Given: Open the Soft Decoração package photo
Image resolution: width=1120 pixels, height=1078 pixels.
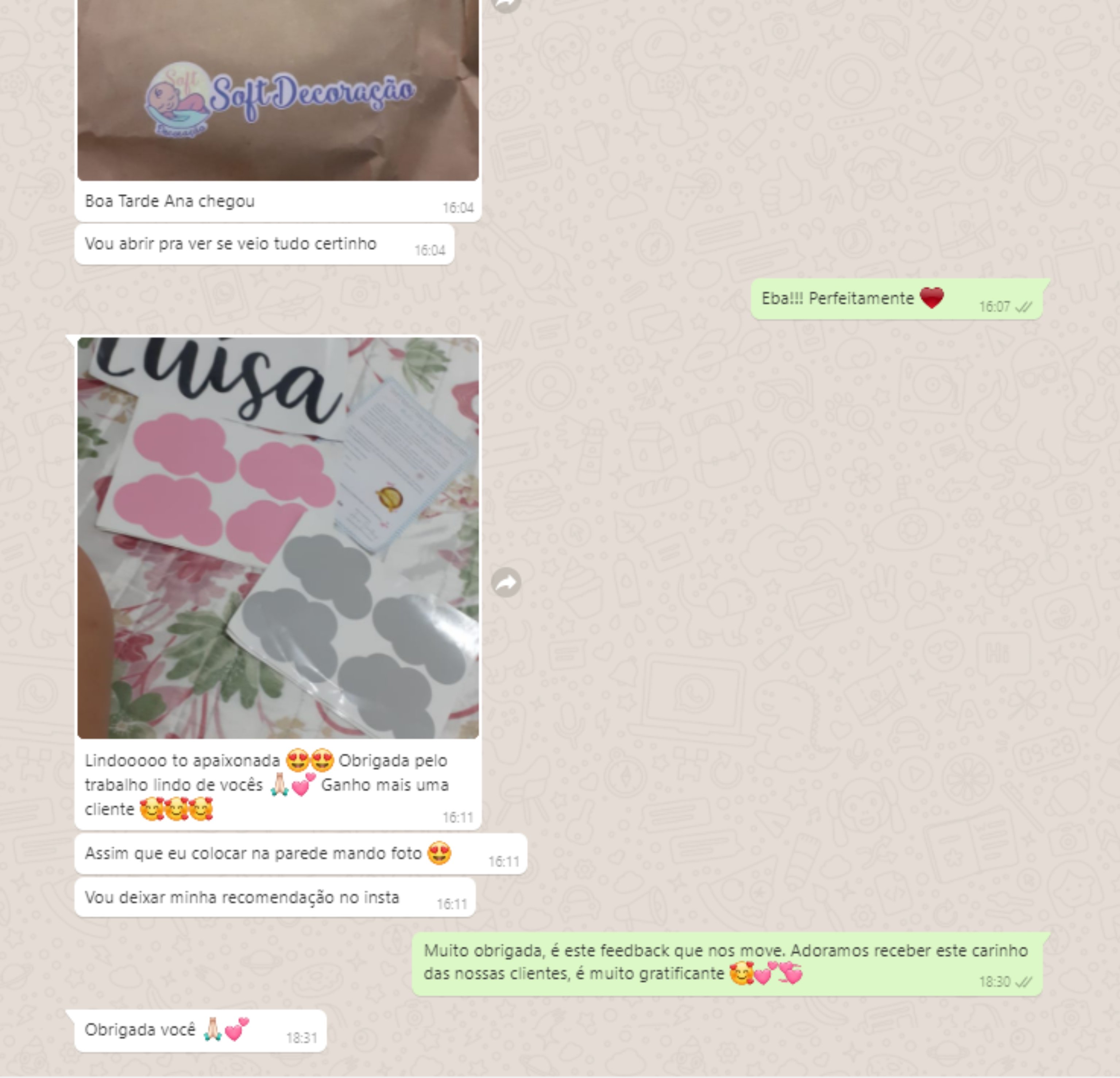Looking at the screenshot, I should pyautogui.click(x=278, y=92).
